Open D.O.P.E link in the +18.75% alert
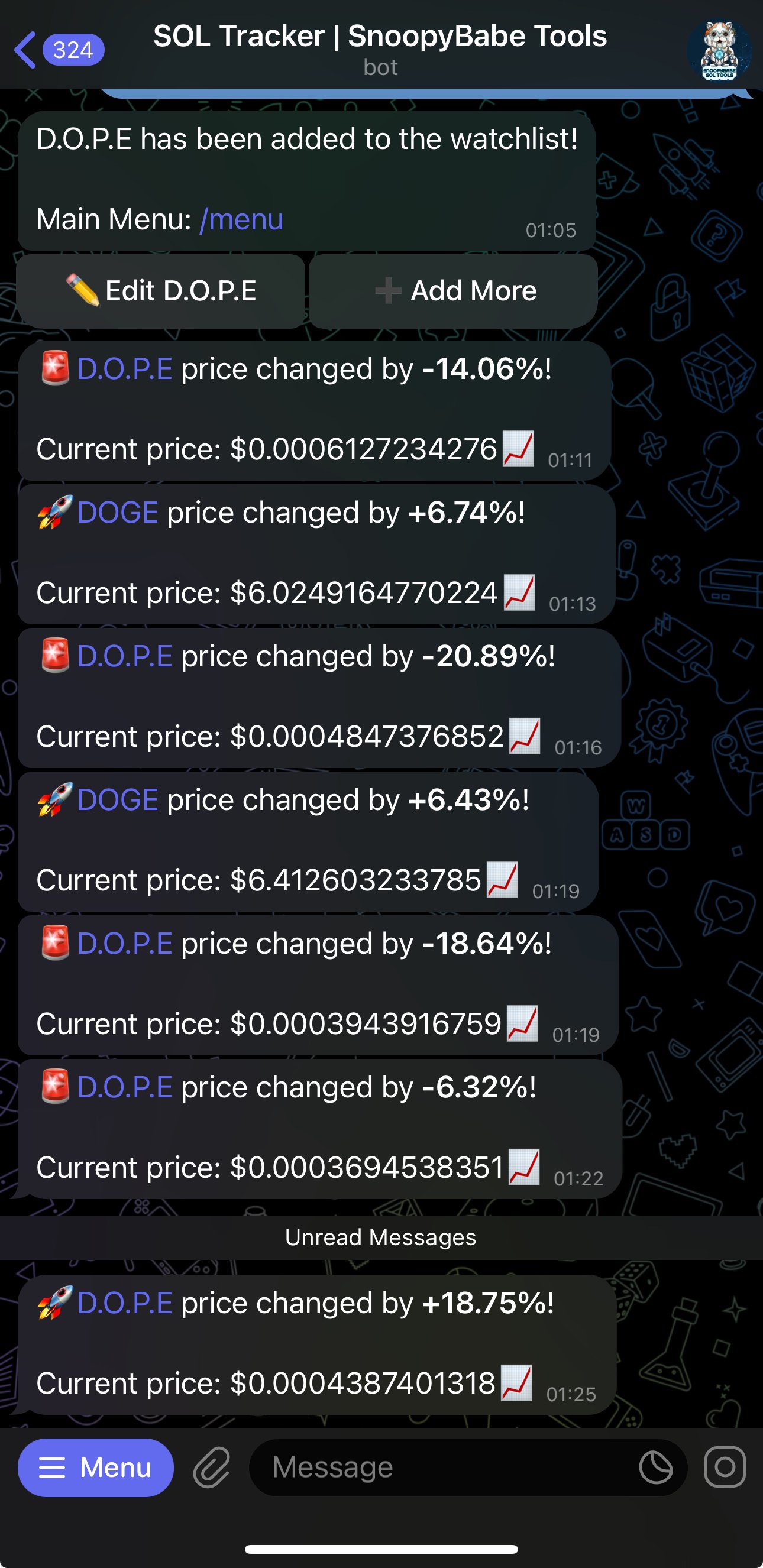 coord(125,1303)
